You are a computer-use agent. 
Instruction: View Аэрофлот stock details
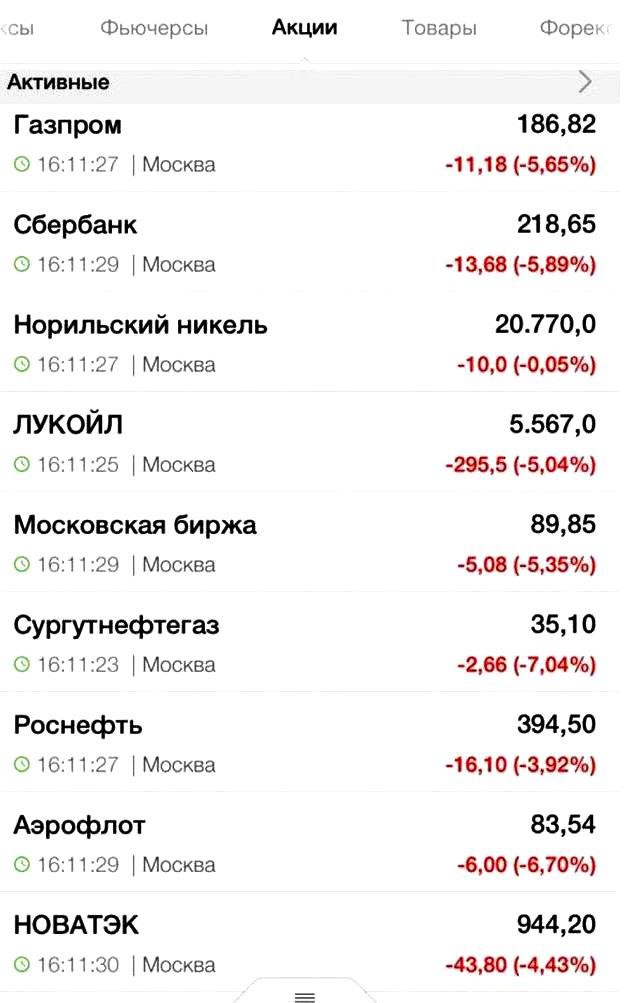[x=309, y=841]
